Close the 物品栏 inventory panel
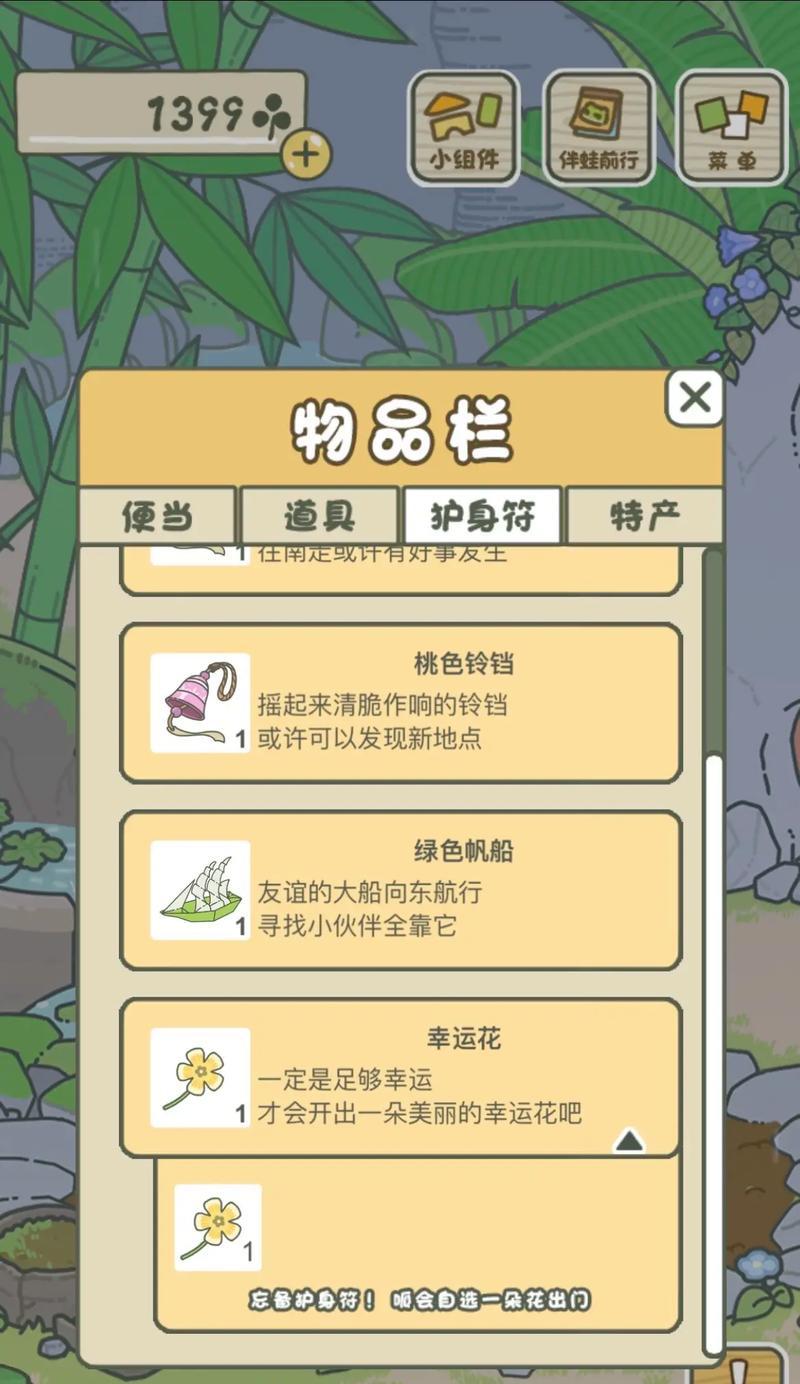The height and width of the screenshot is (1384, 800). [694, 398]
